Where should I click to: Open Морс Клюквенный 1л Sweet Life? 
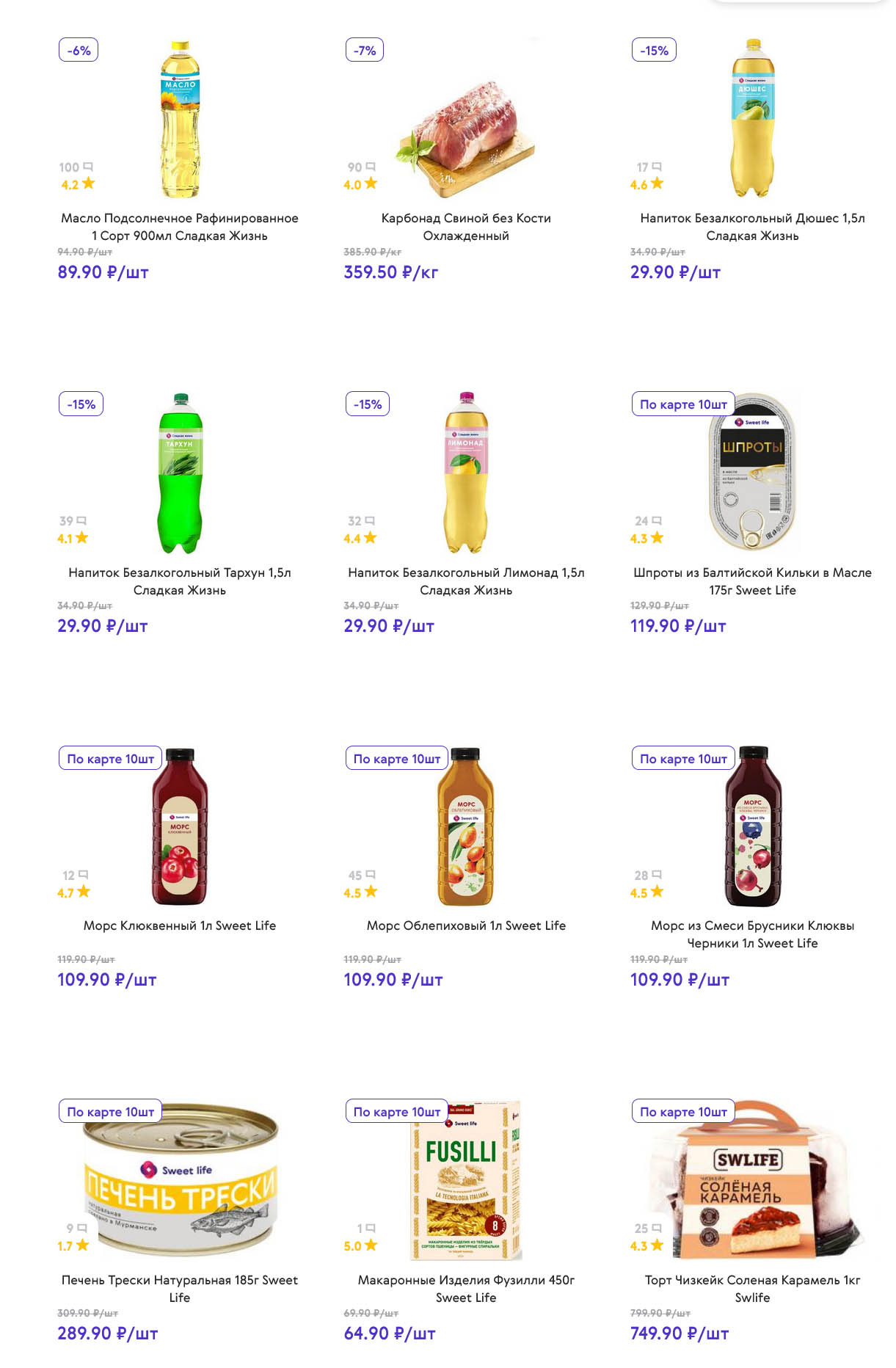pyautogui.click(x=180, y=925)
